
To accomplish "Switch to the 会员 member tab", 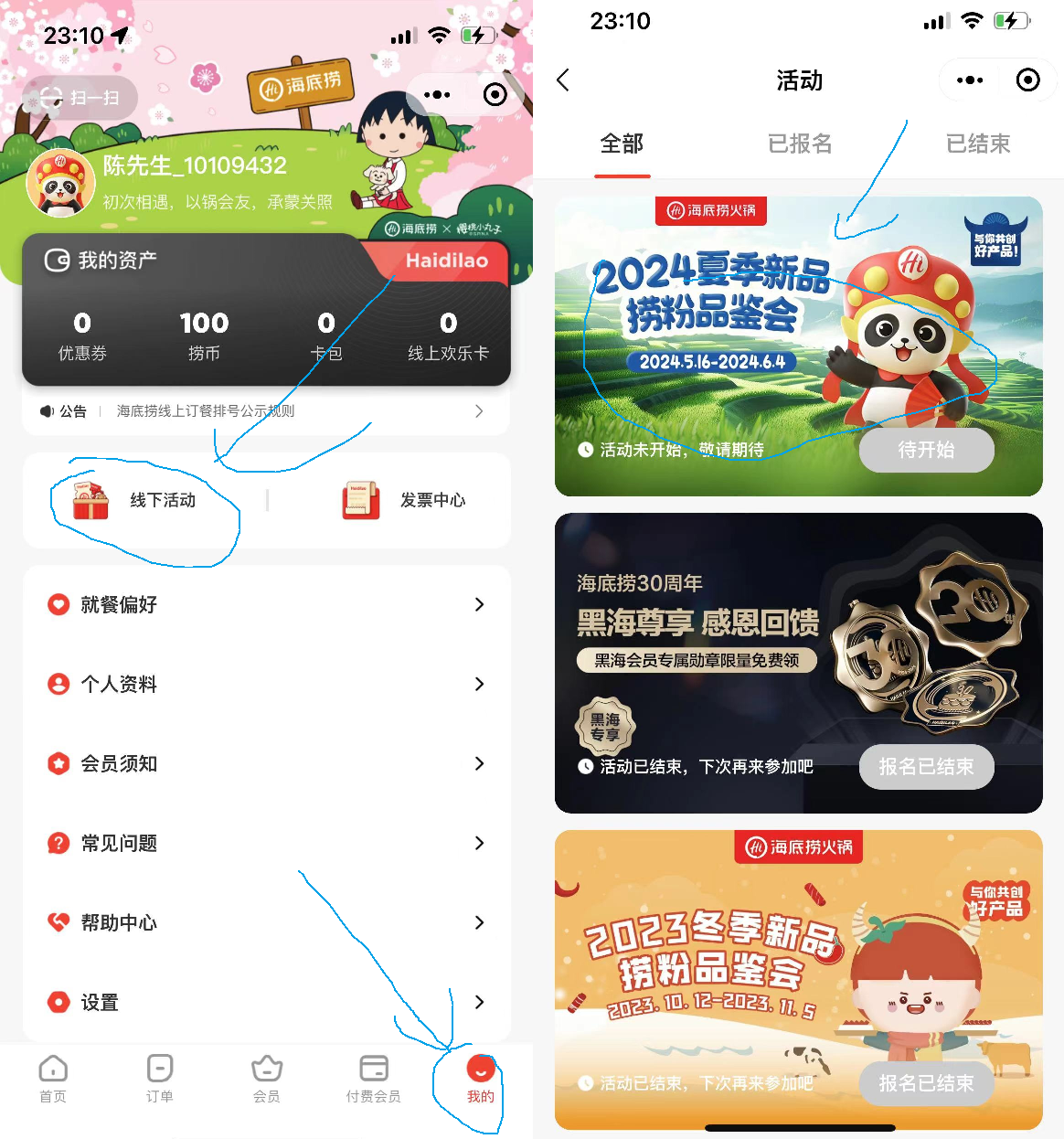I will [267, 1079].
